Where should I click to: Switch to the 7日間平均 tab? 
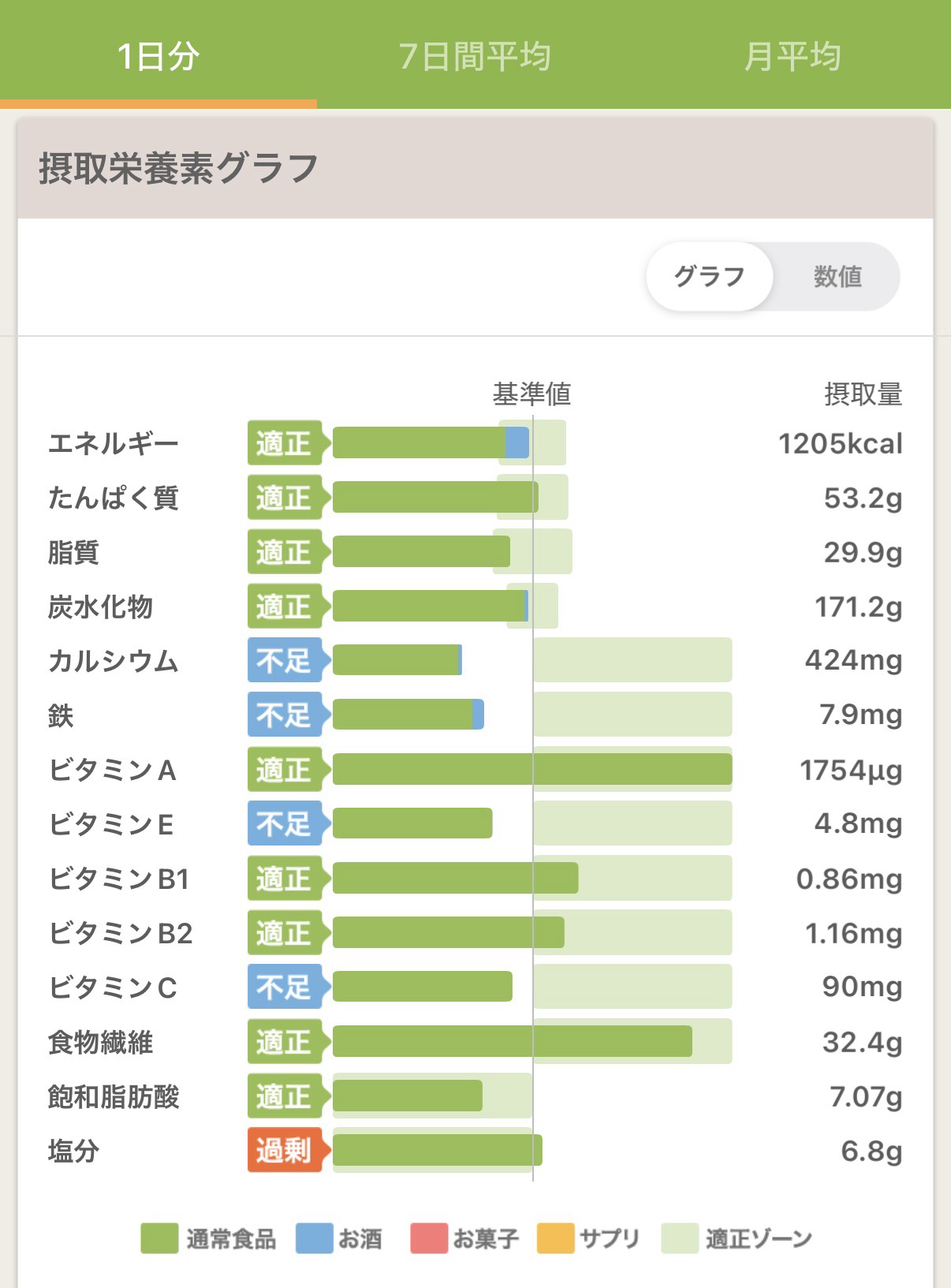pos(475,57)
